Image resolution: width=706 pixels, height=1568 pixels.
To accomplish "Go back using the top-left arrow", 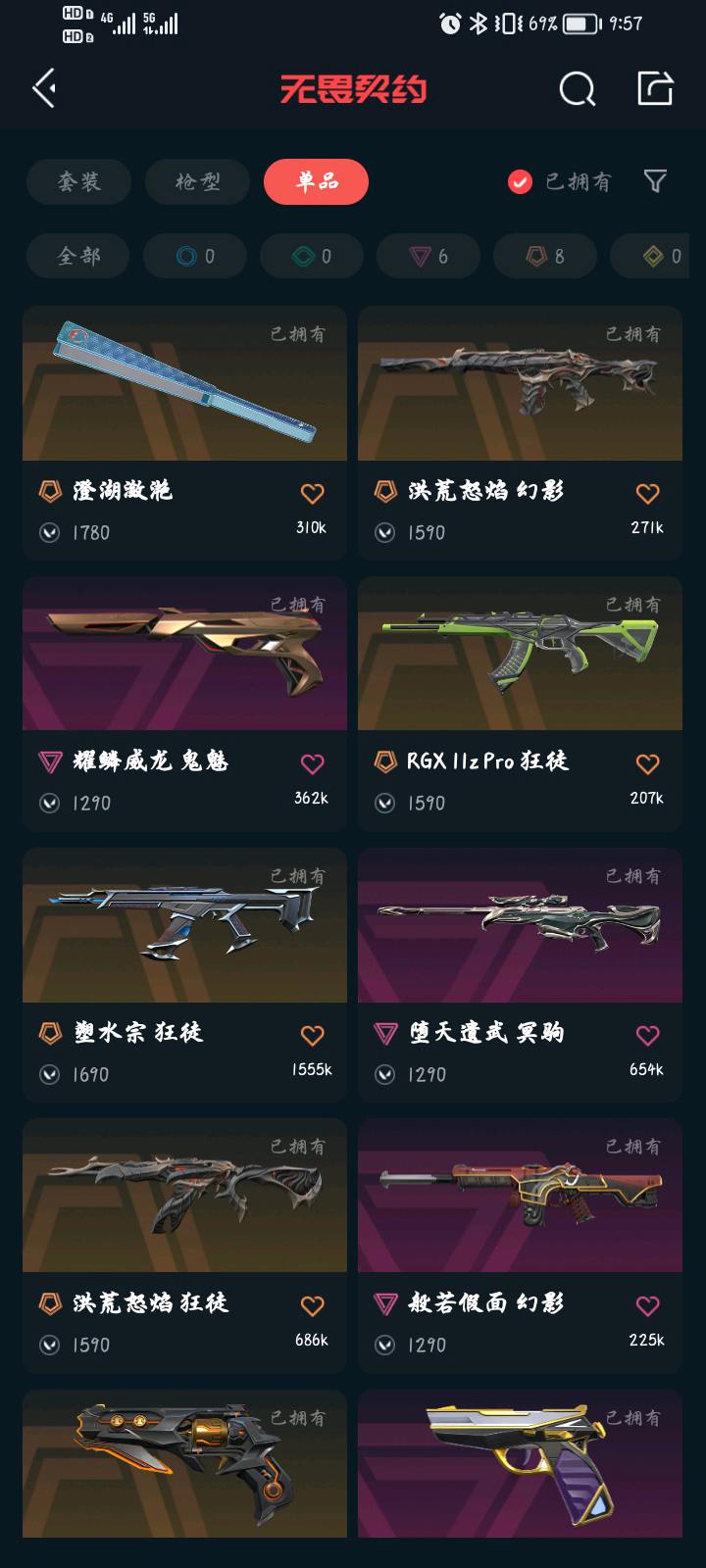I will 44,88.
